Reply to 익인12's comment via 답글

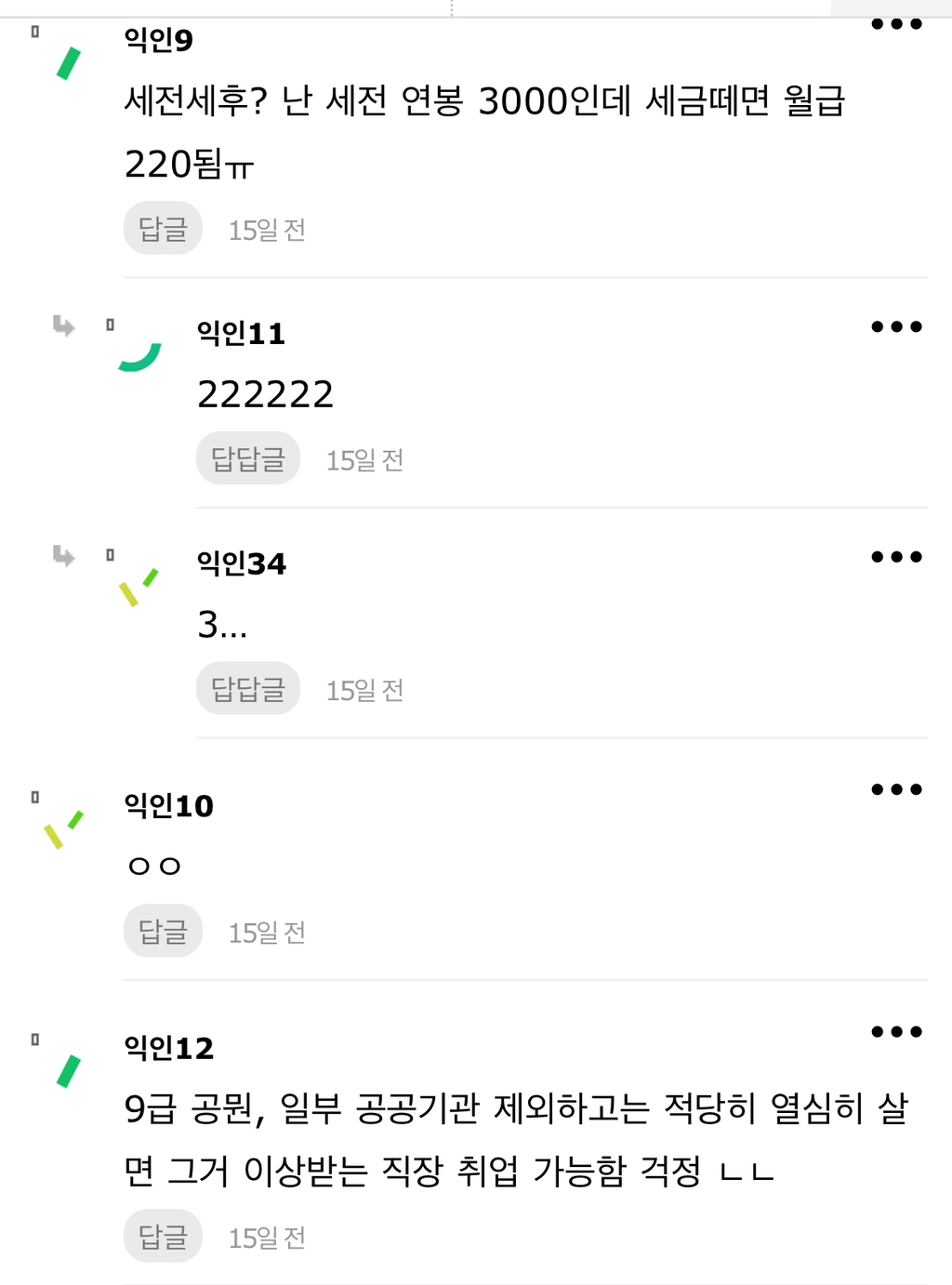(x=163, y=1236)
